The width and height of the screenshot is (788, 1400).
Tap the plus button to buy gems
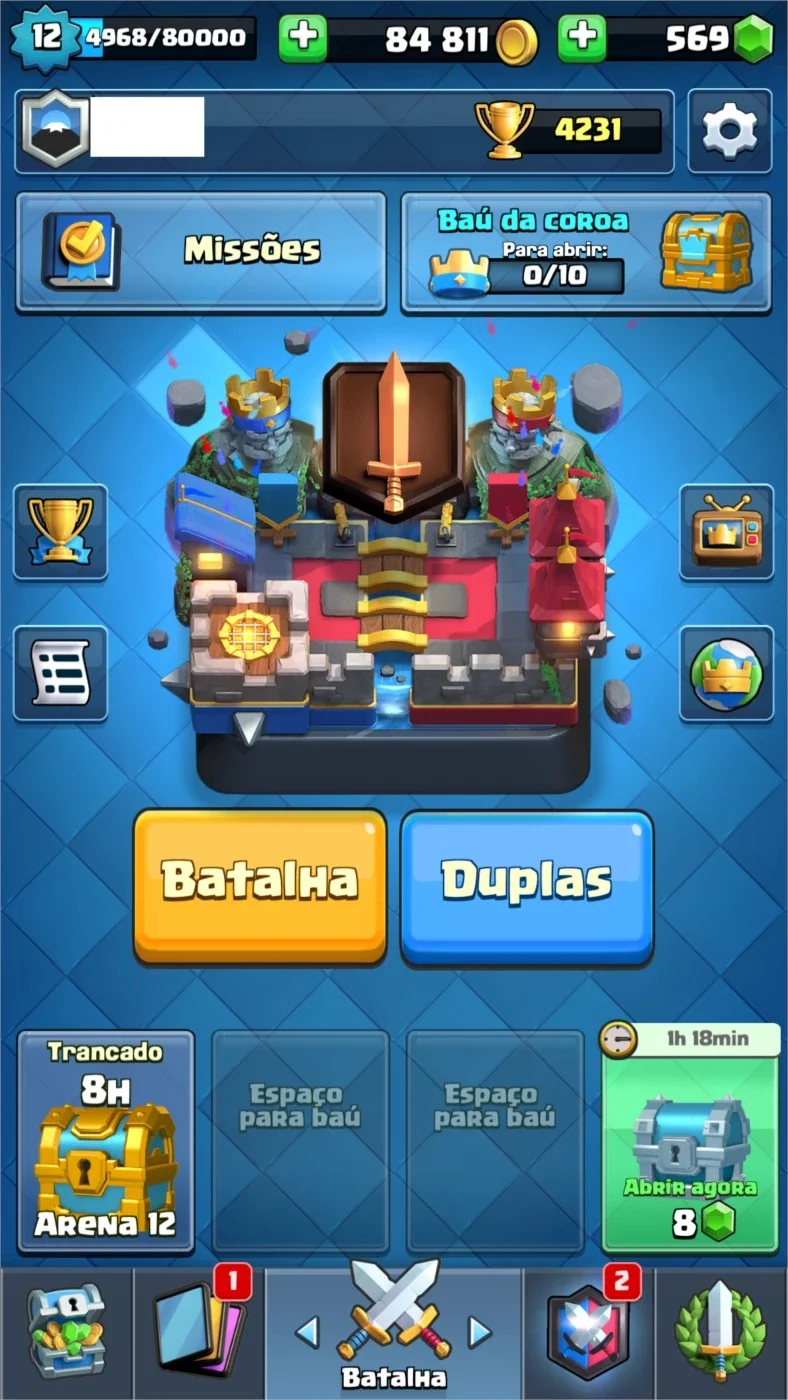[582, 38]
